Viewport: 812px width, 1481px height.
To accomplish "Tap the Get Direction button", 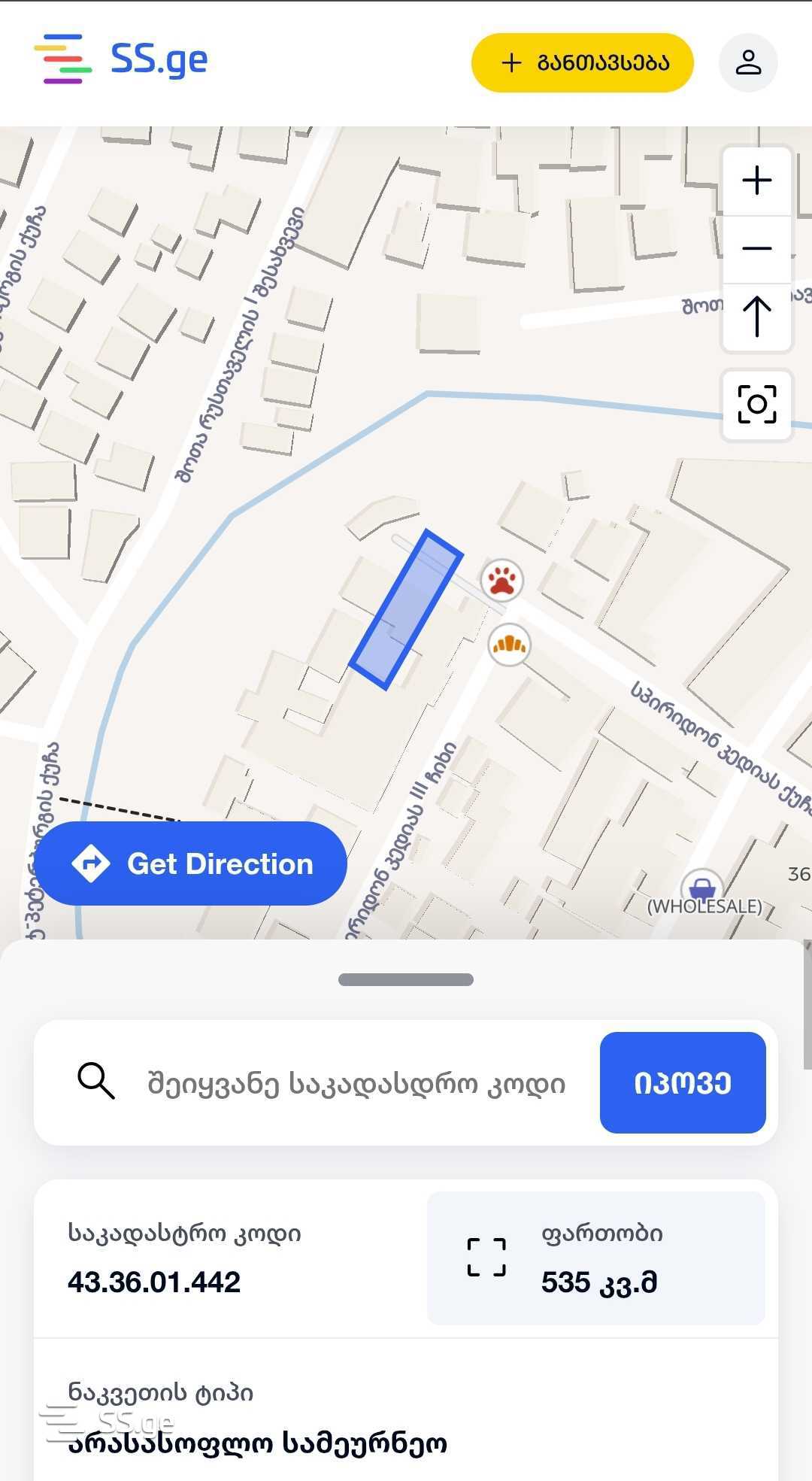I will click(190, 863).
